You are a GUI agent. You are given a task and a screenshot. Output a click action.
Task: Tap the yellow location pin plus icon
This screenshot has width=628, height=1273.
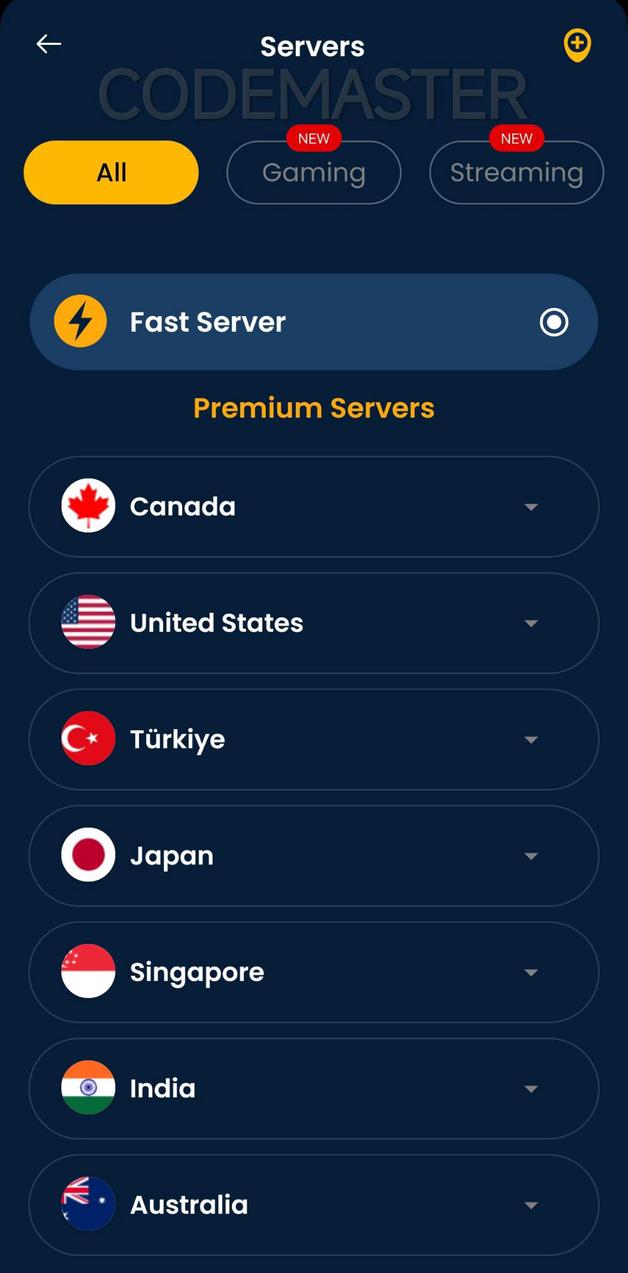577,45
